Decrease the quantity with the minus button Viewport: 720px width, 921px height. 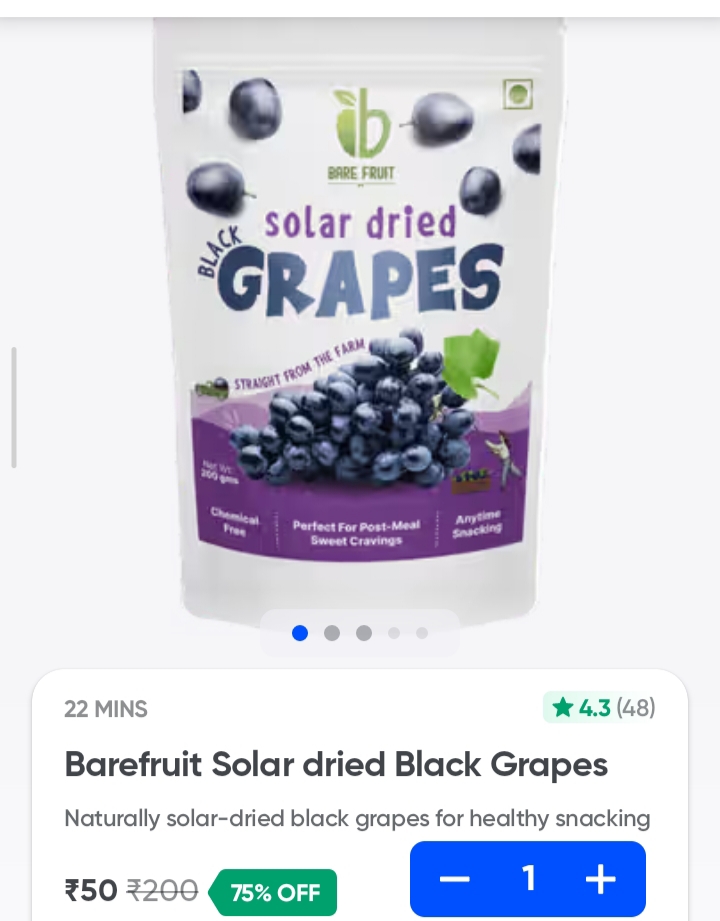pos(455,879)
